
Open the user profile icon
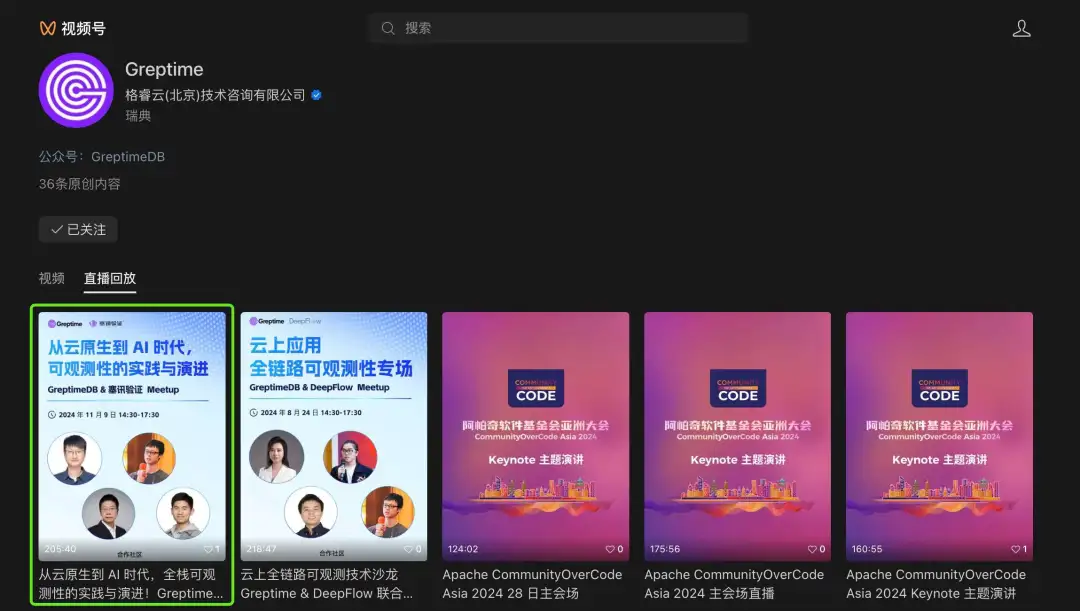1021,28
